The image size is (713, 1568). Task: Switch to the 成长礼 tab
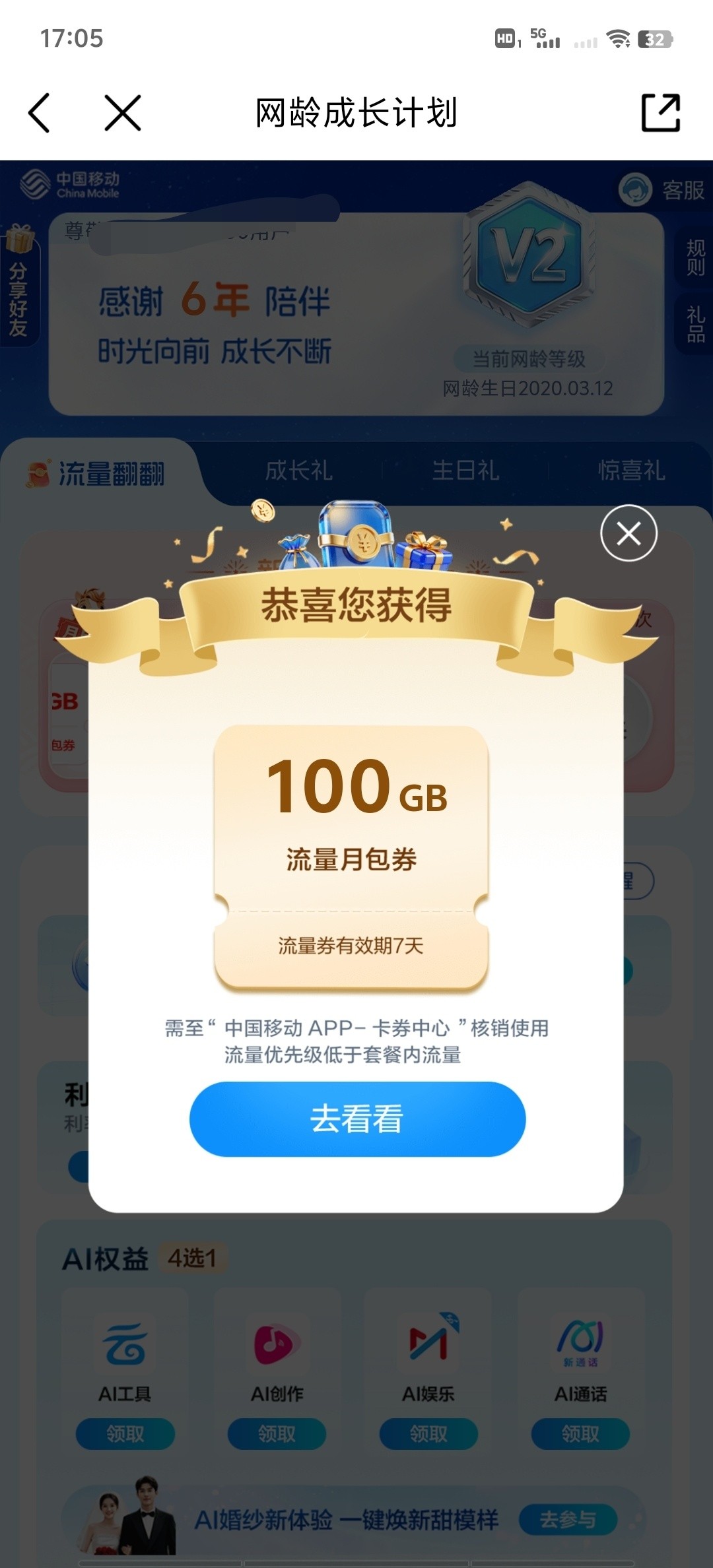(x=300, y=471)
